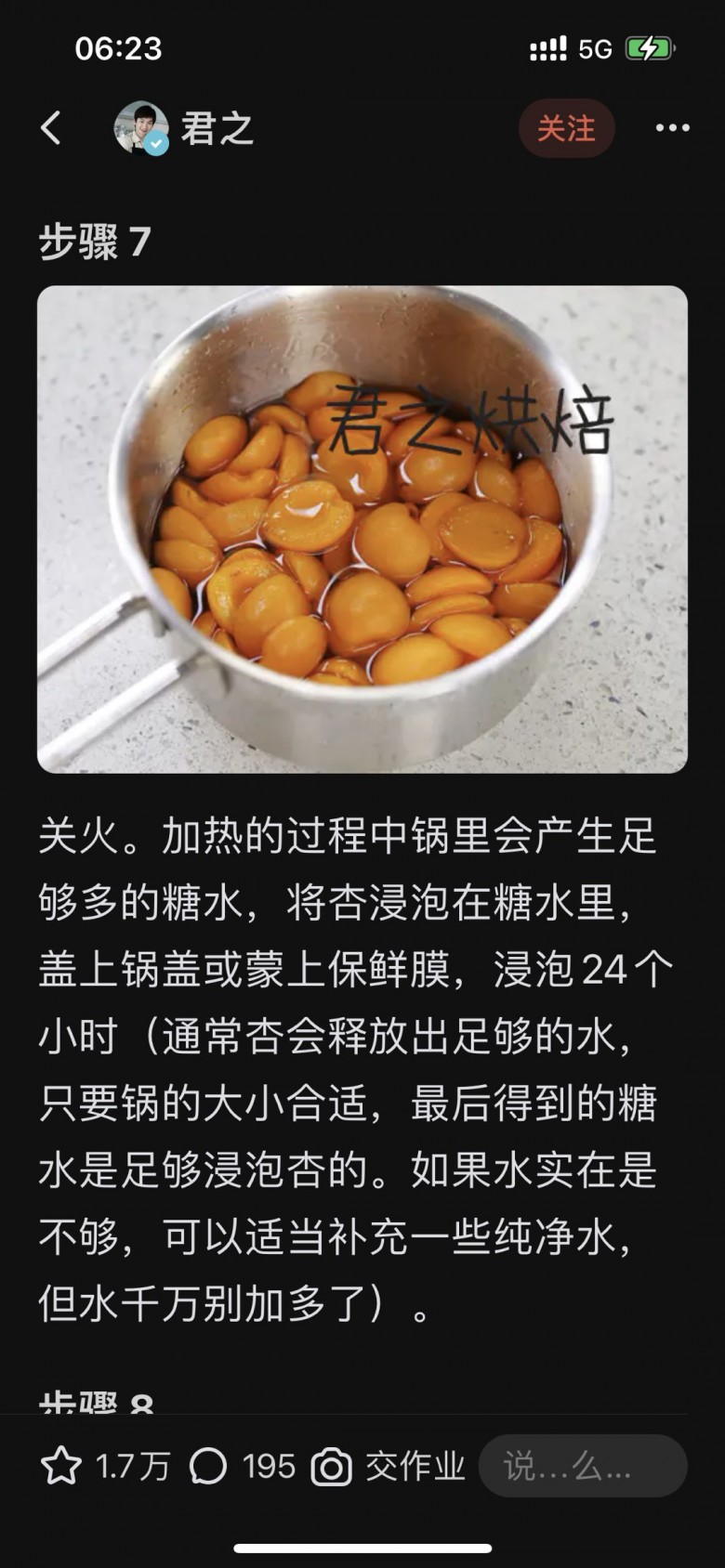Viewport: 725px width, 1568px height.
Task: Open the three-dot overflow menu
Action: (672, 128)
